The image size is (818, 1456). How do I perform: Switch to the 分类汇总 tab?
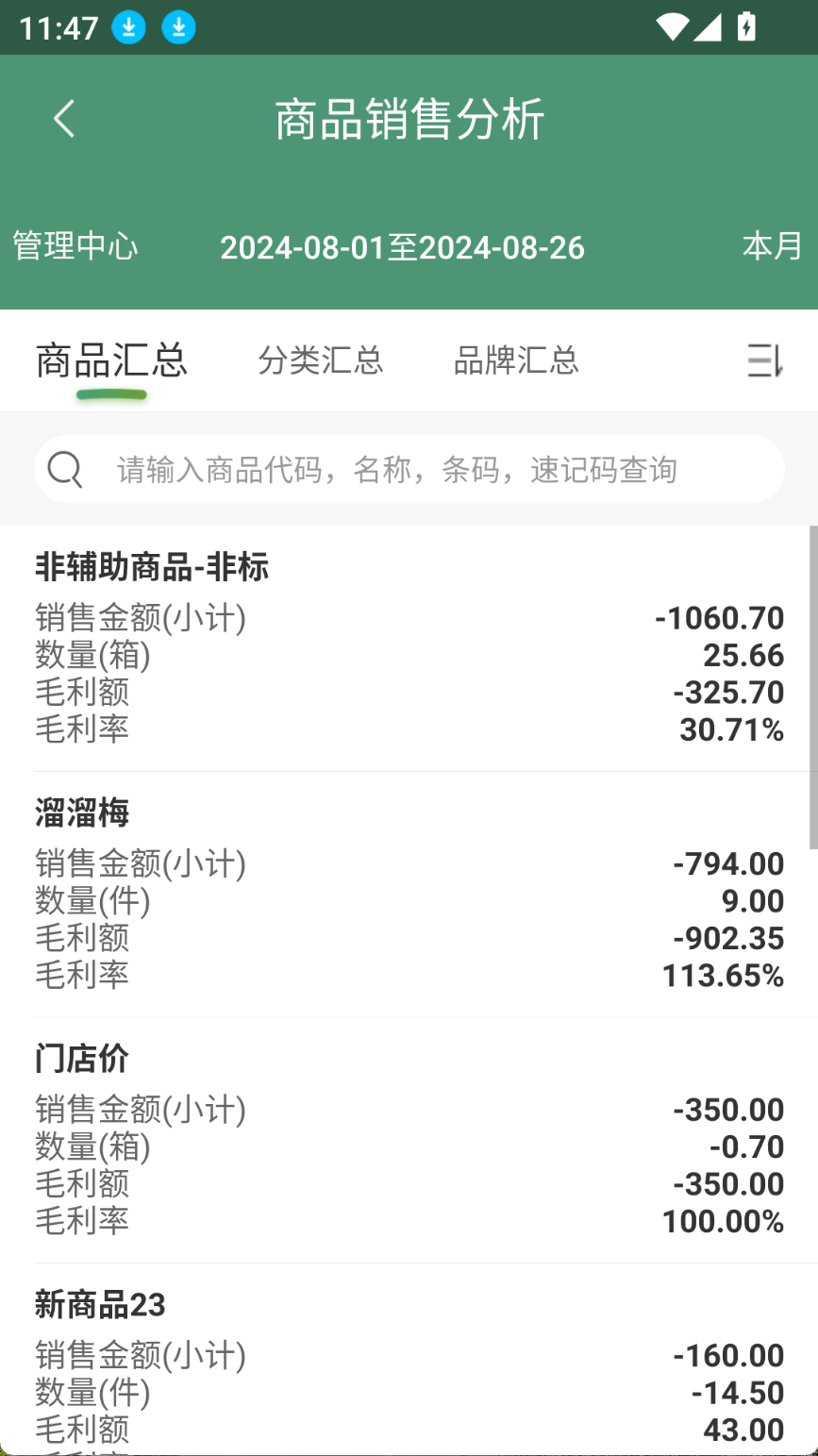321,360
